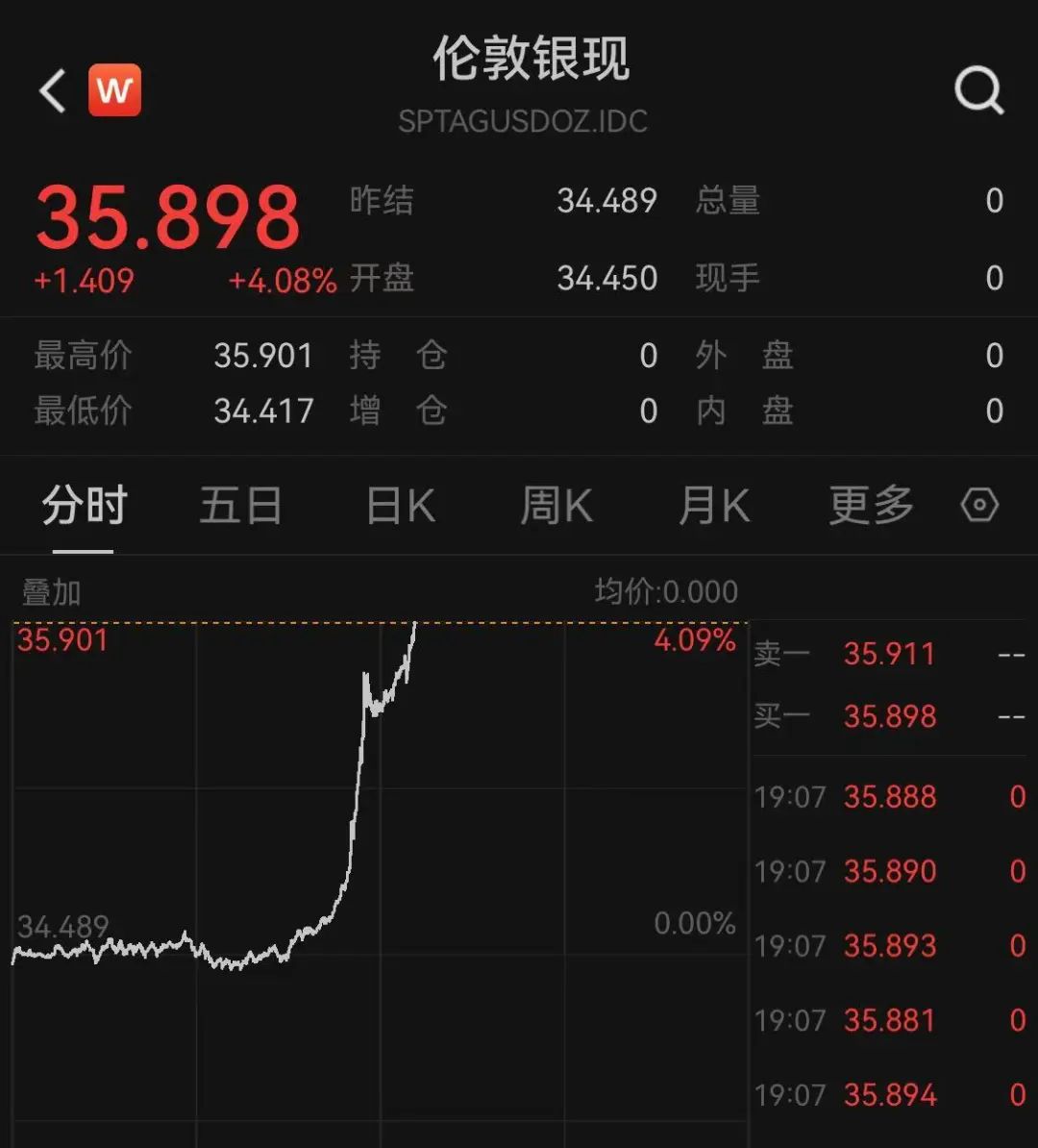Tap 叠加 to overlay another quote
This screenshot has width=1038, height=1148.
tap(51, 592)
